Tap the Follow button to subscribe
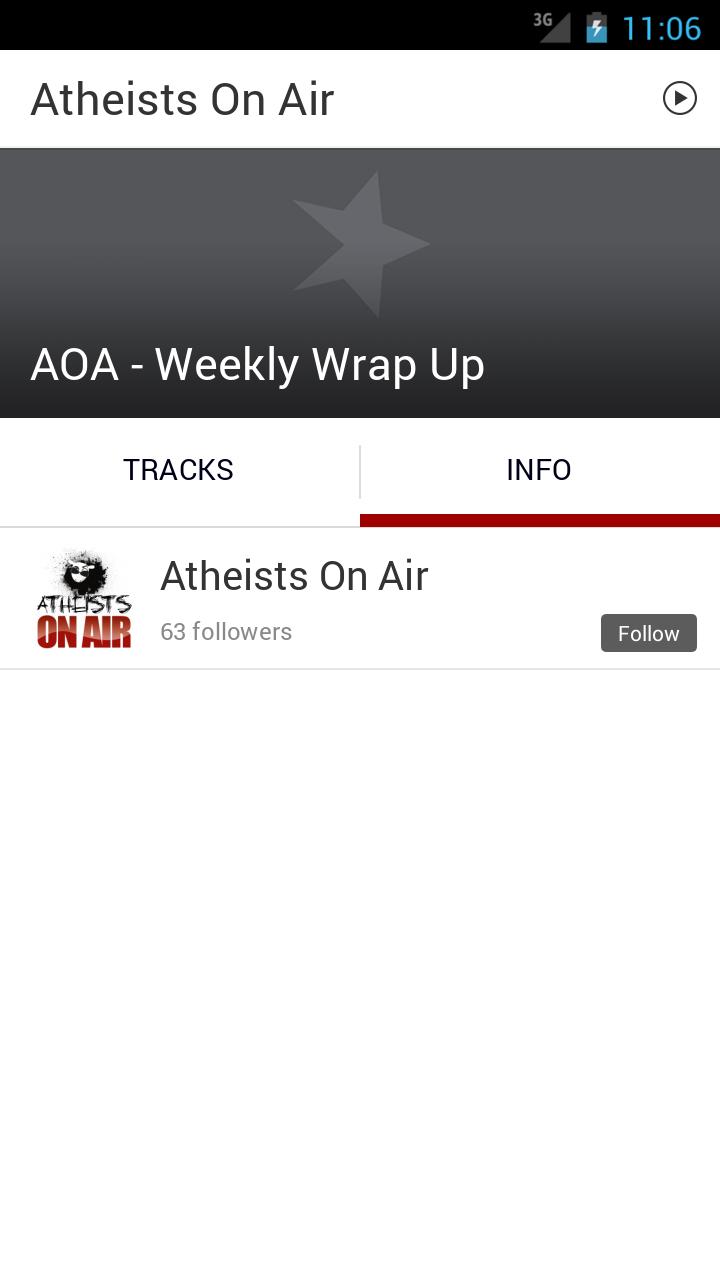The width and height of the screenshot is (720, 1280). [x=648, y=632]
